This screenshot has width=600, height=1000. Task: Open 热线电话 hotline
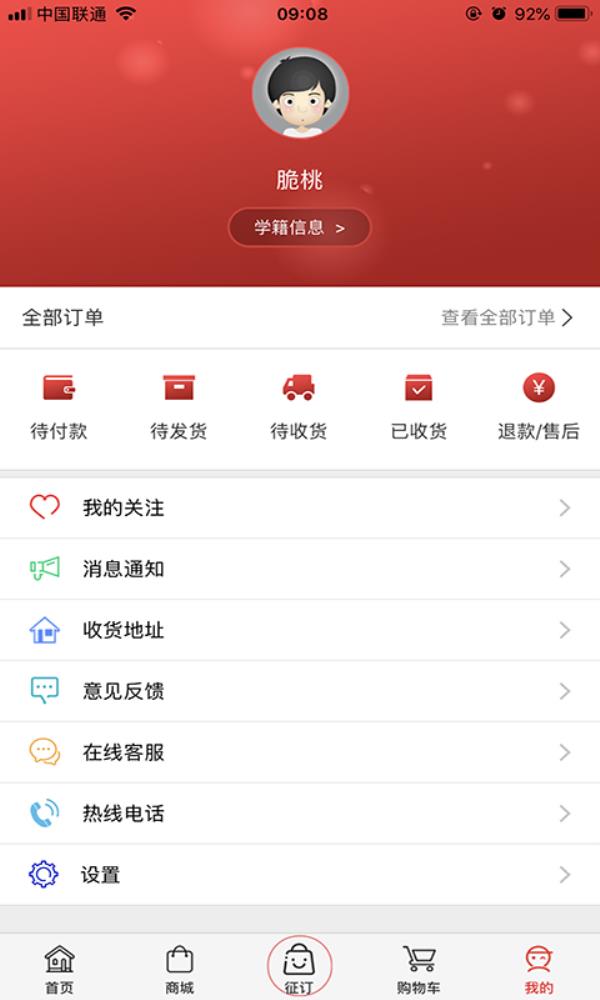tap(300, 813)
